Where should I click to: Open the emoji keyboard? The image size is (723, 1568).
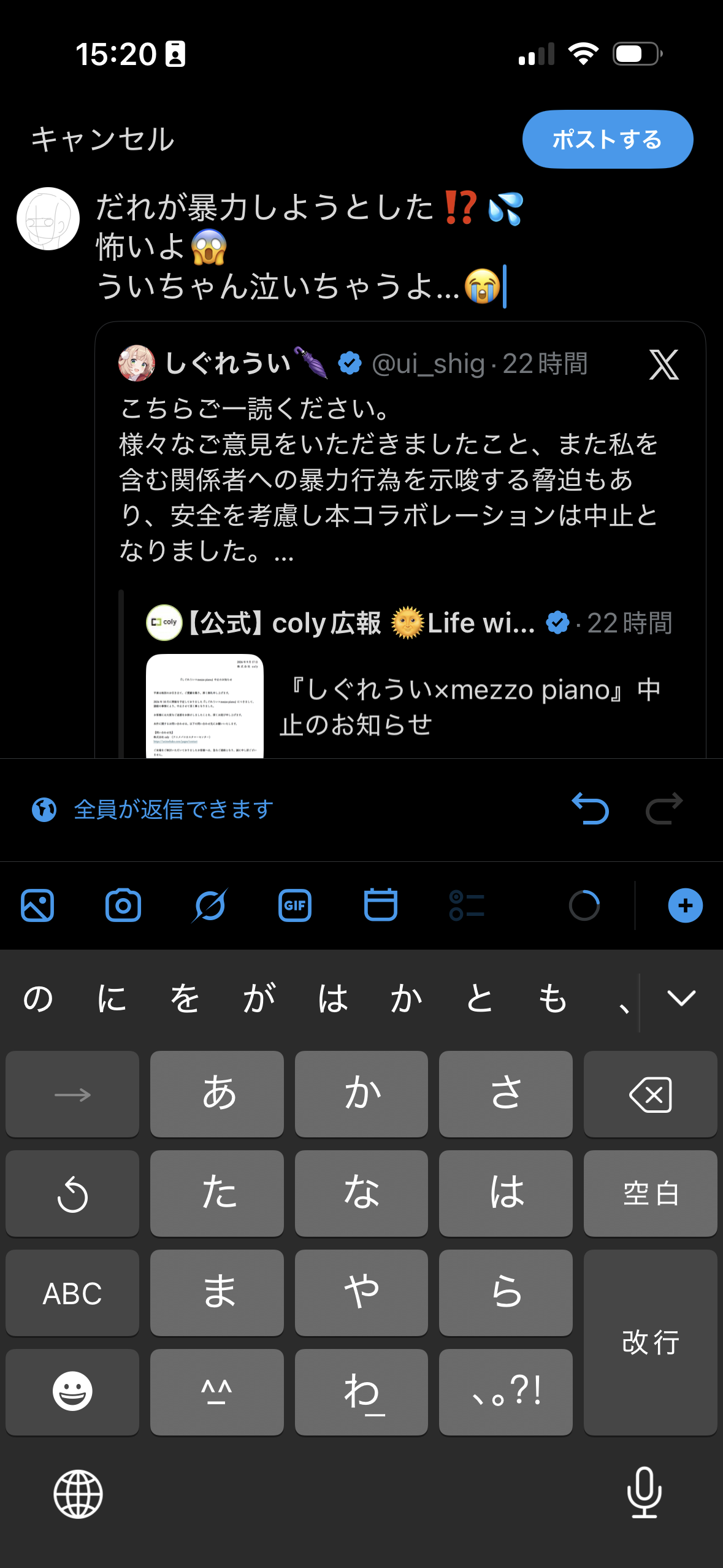pyautogui.click(x=72, y=1392)
